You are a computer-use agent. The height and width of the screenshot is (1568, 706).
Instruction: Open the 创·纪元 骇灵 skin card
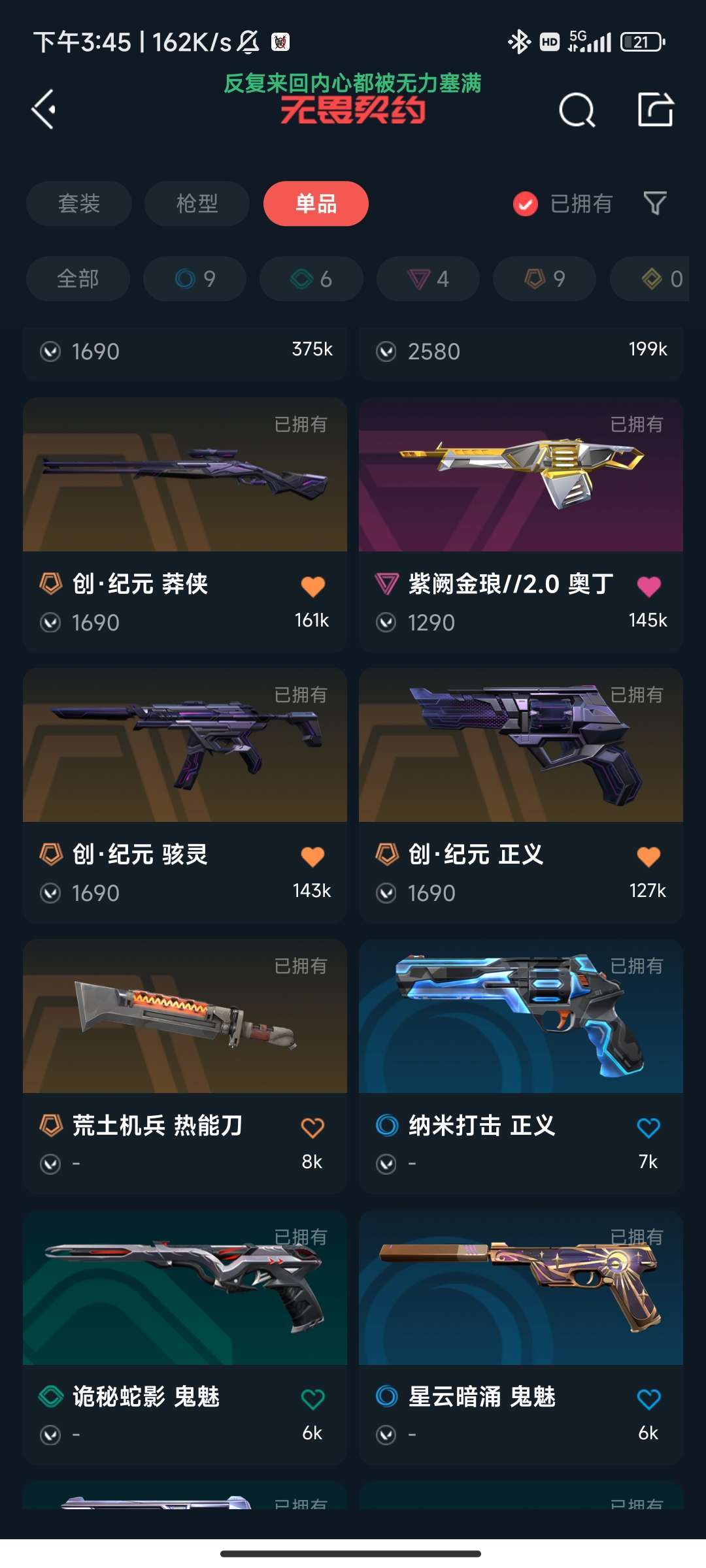point(185,796)
